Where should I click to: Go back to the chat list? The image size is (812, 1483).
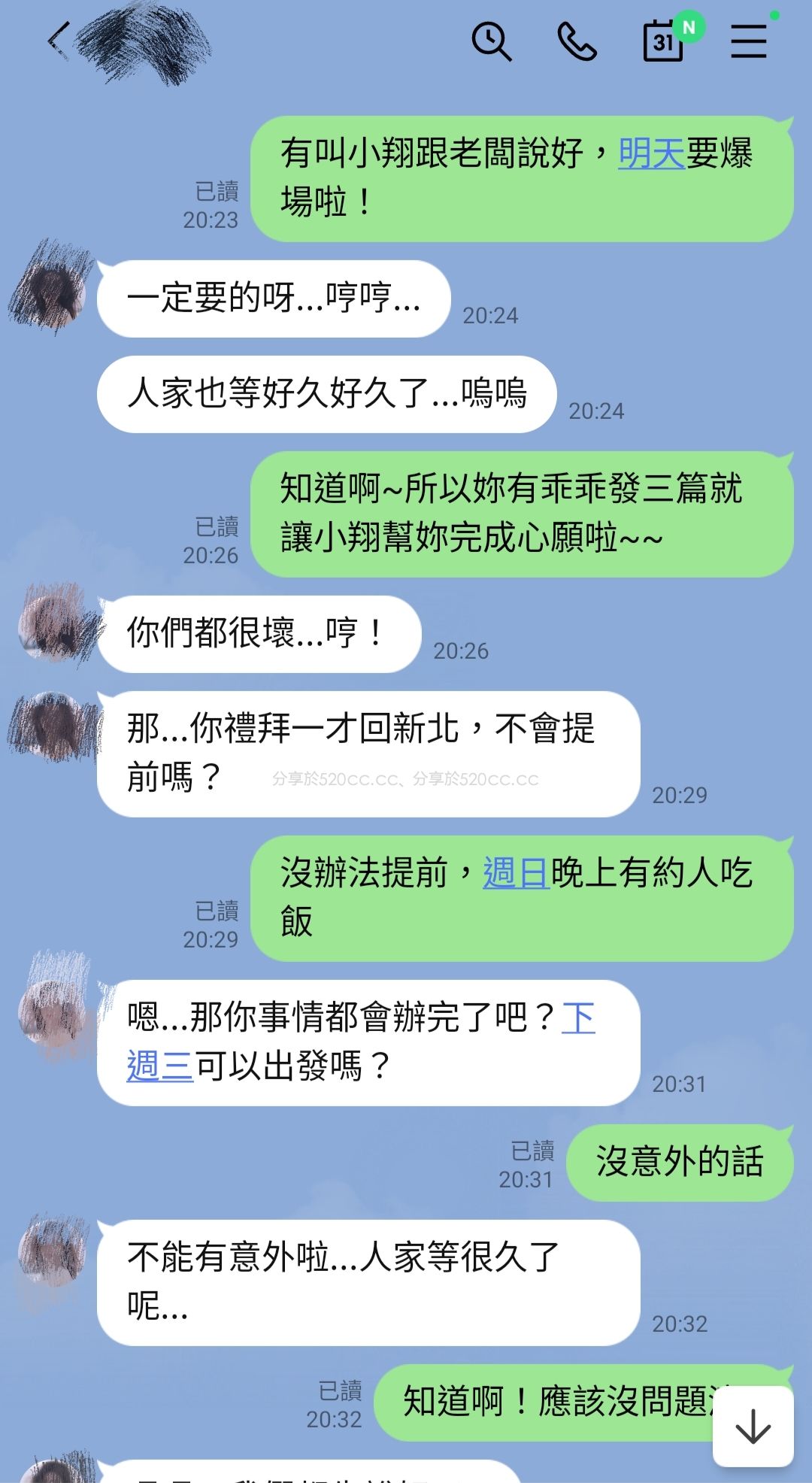[59, 41]
